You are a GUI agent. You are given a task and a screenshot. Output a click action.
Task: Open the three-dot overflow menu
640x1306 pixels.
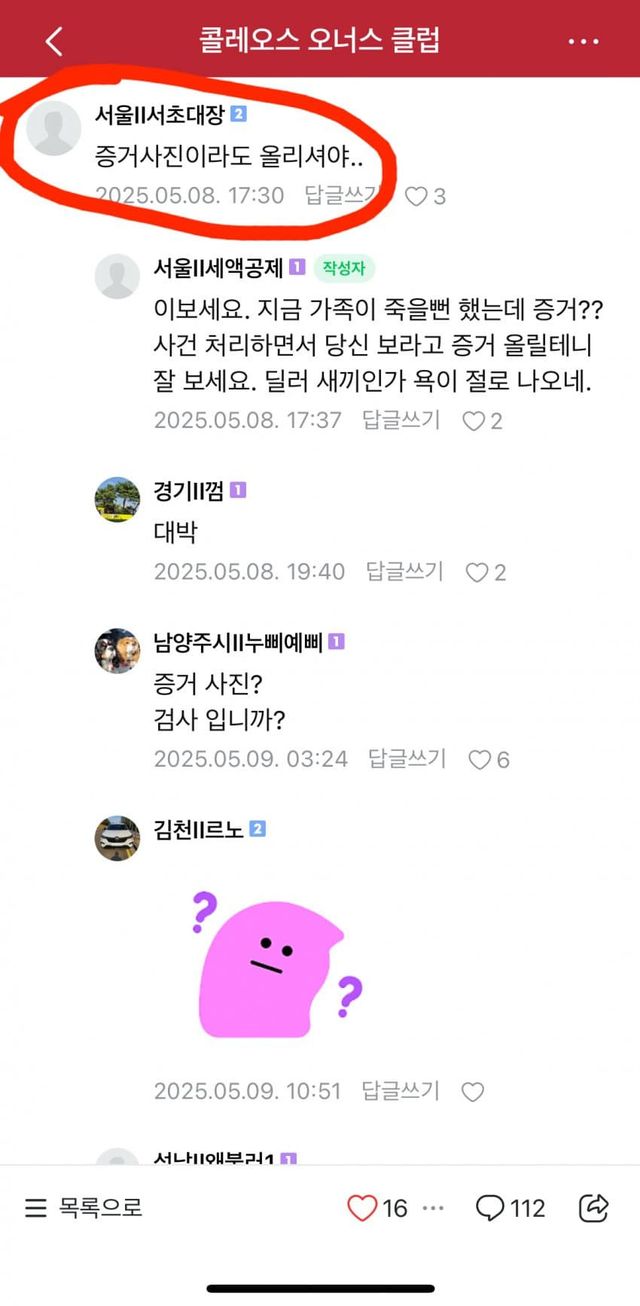point(583,41)
